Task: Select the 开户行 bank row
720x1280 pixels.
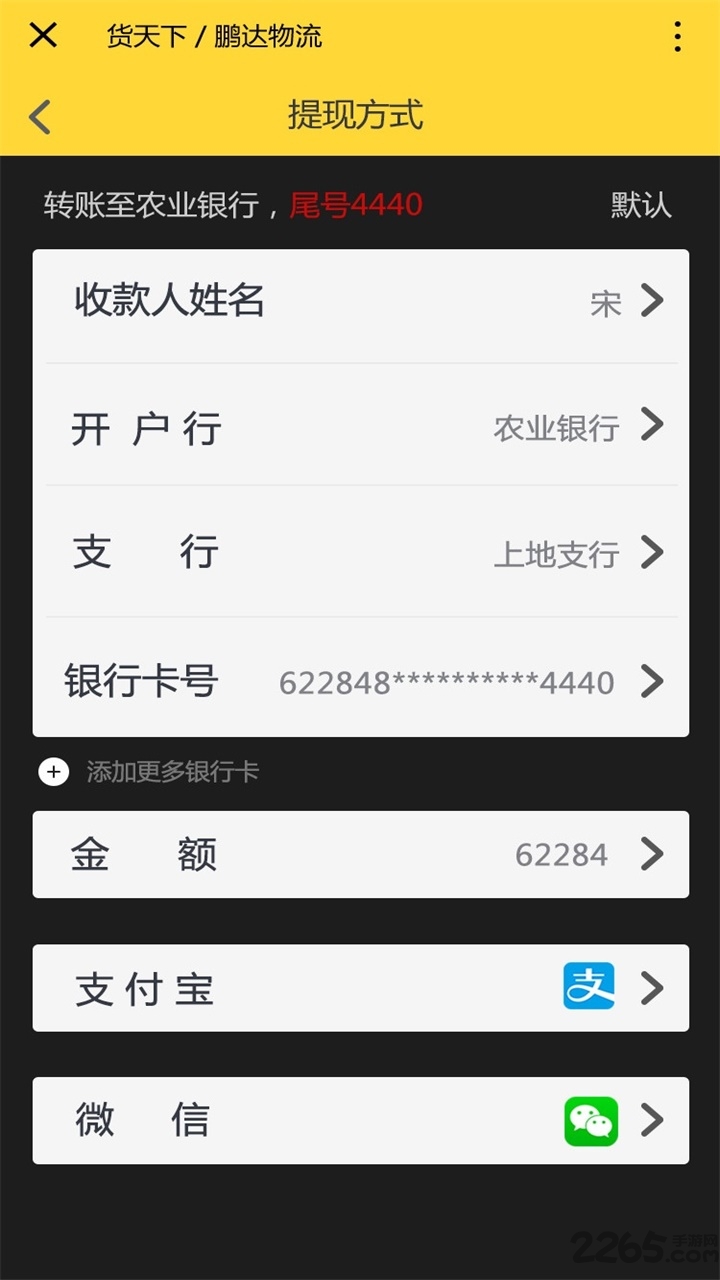Action: tap(360, 427)
